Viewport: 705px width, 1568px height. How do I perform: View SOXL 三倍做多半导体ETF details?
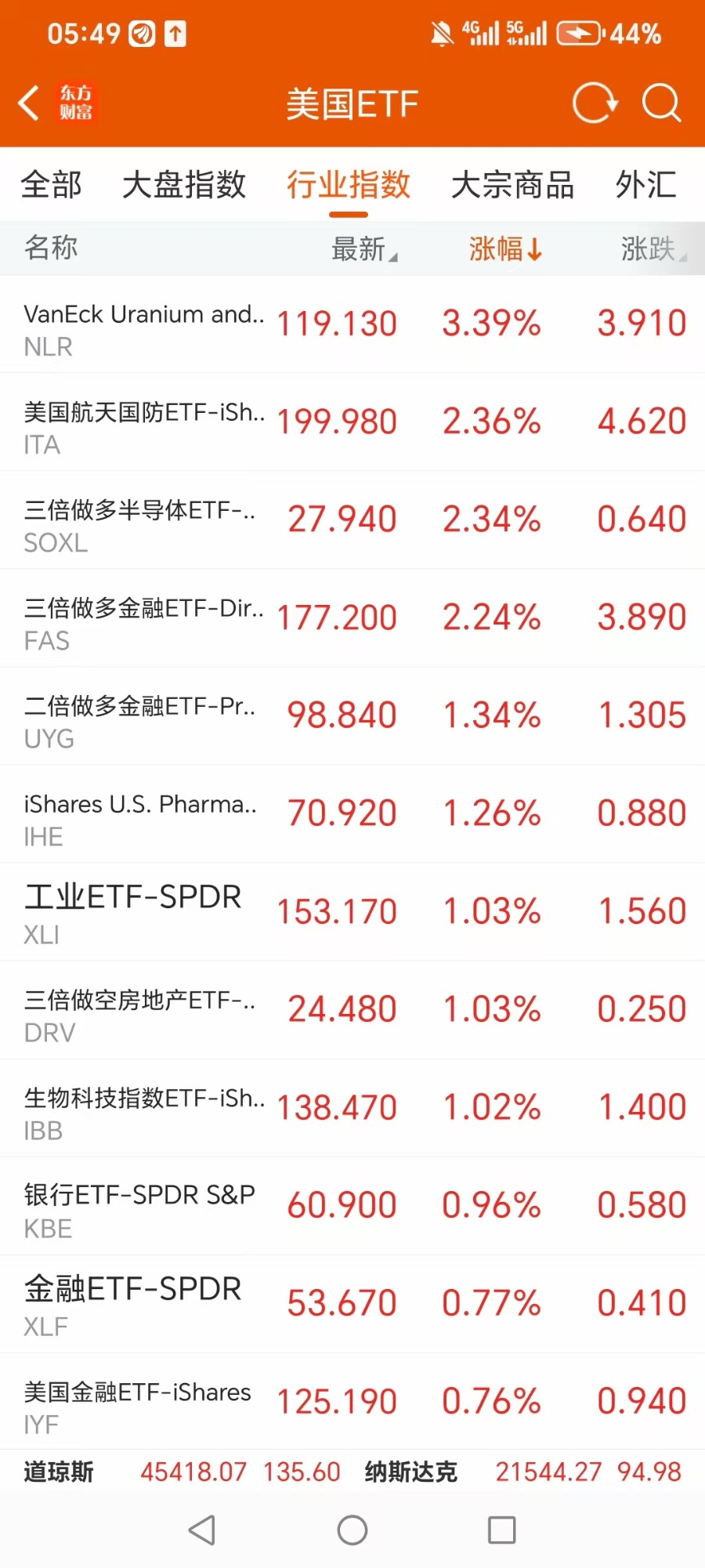coord(352,520)
